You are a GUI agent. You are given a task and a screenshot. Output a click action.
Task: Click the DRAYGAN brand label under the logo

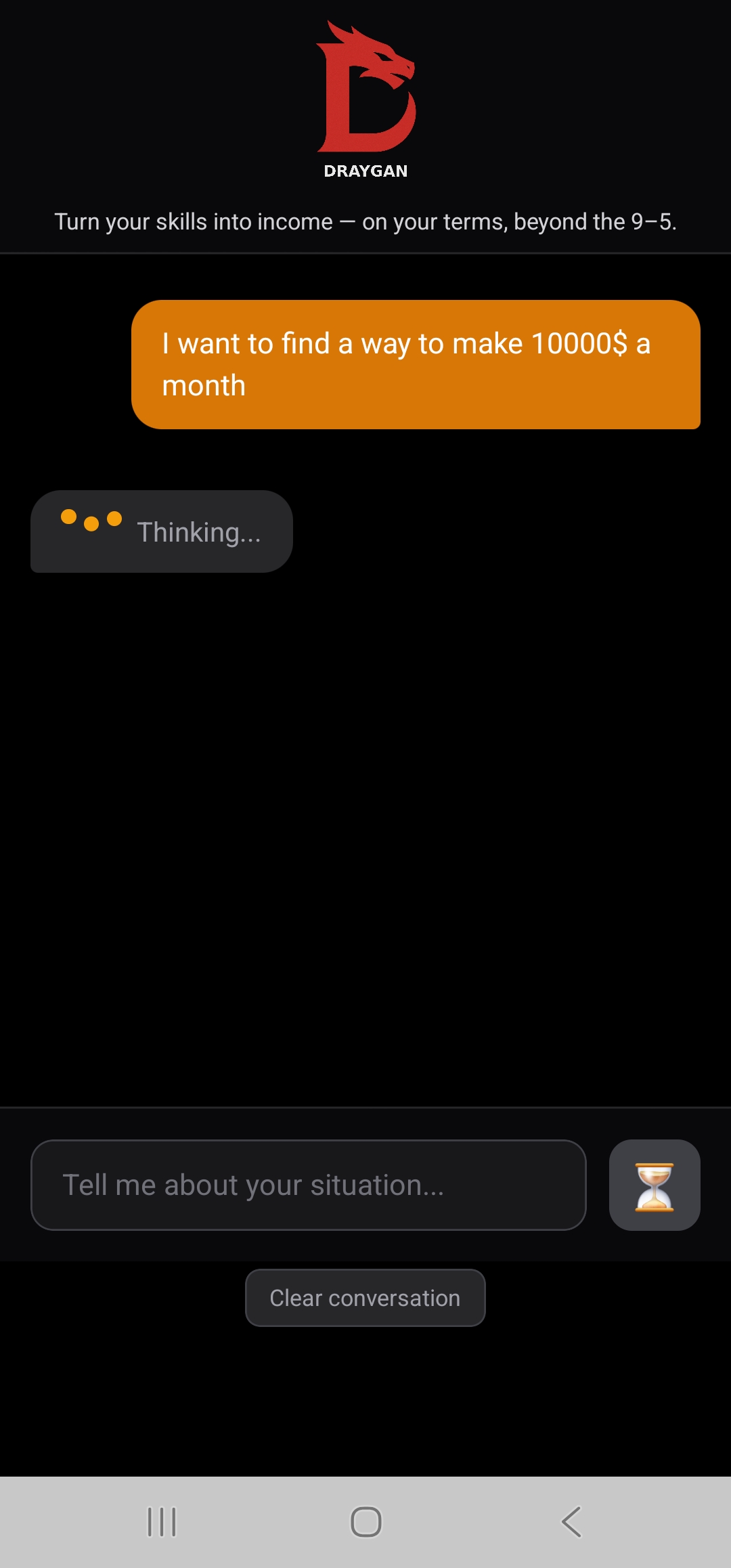(365, 171)
